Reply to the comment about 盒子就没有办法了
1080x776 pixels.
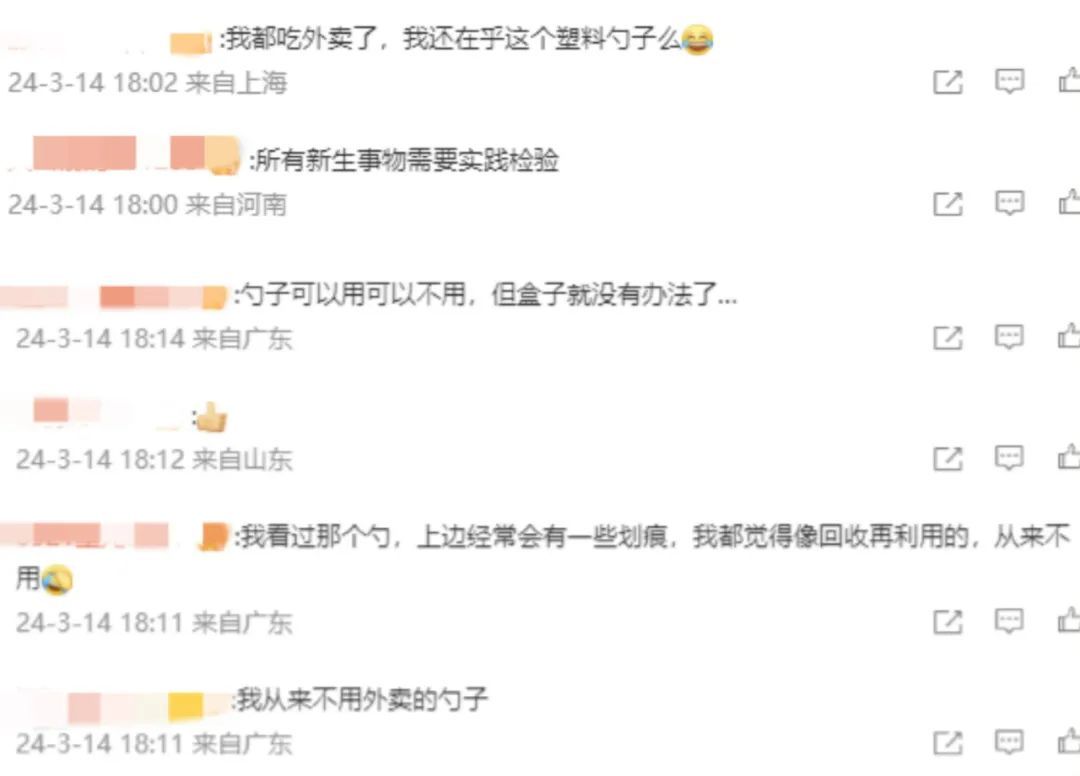(x=1009, y=337)
